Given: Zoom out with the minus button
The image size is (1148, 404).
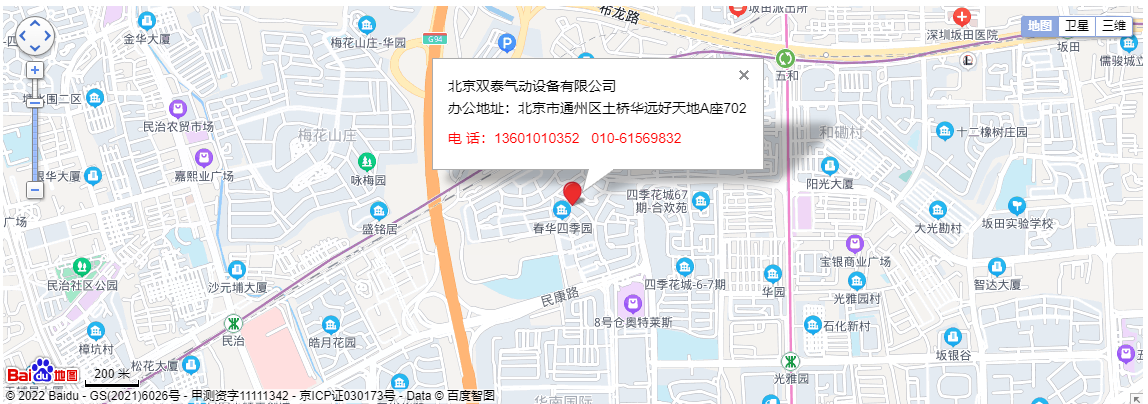Looking at the screenshot, I should click(x=34, y=188).
